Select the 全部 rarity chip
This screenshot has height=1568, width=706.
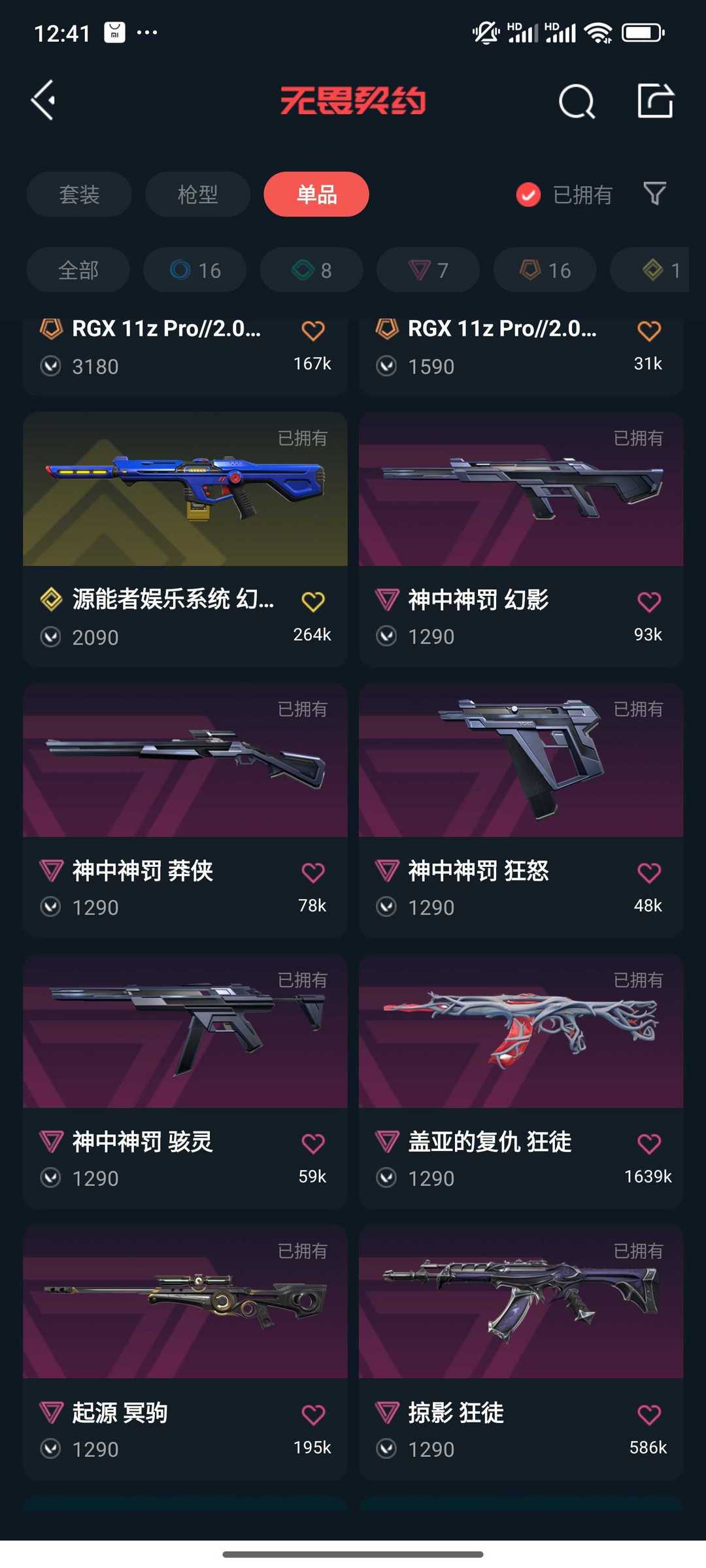(x=78, y=270)
